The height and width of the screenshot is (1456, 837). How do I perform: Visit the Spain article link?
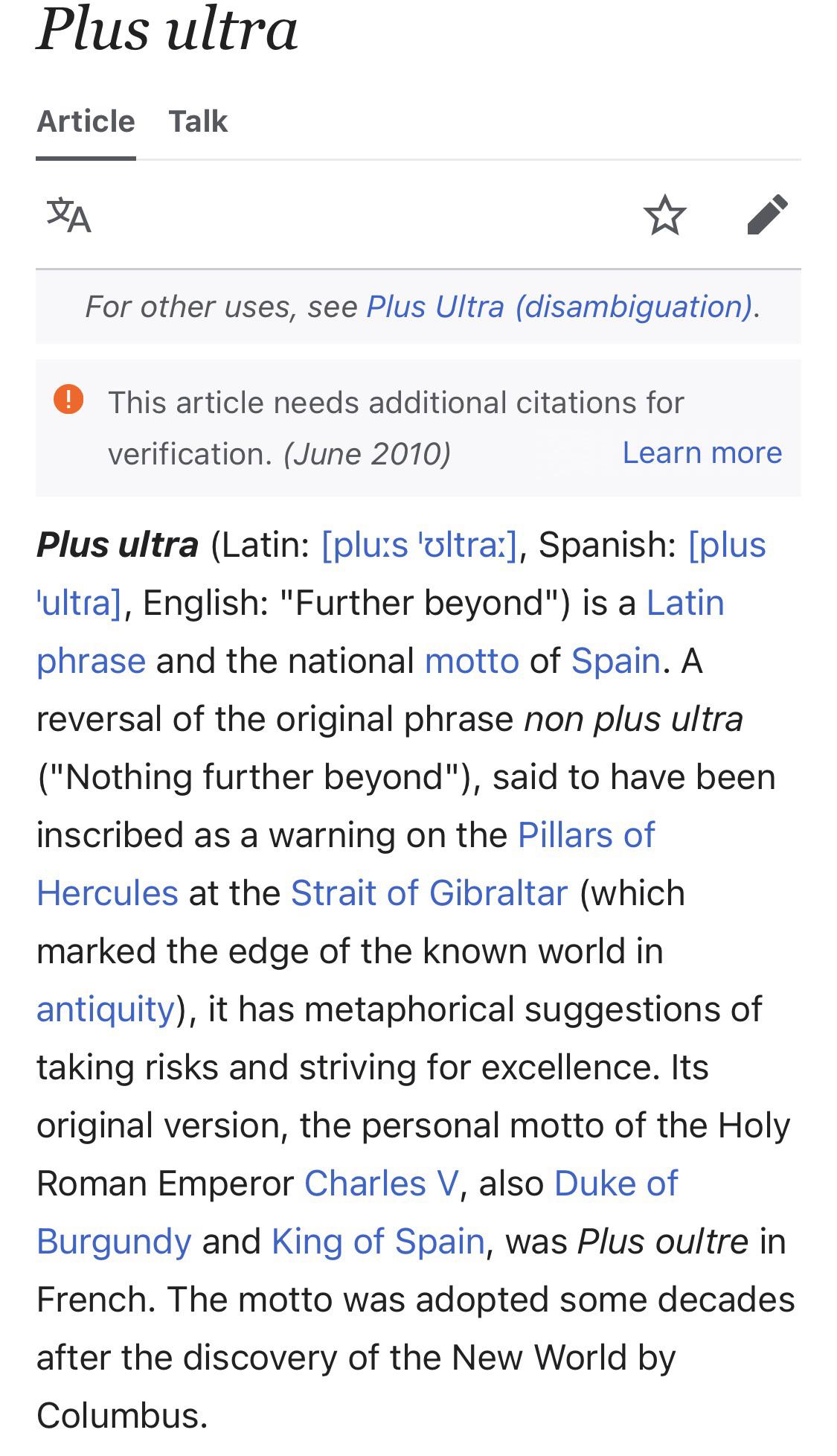615,661
